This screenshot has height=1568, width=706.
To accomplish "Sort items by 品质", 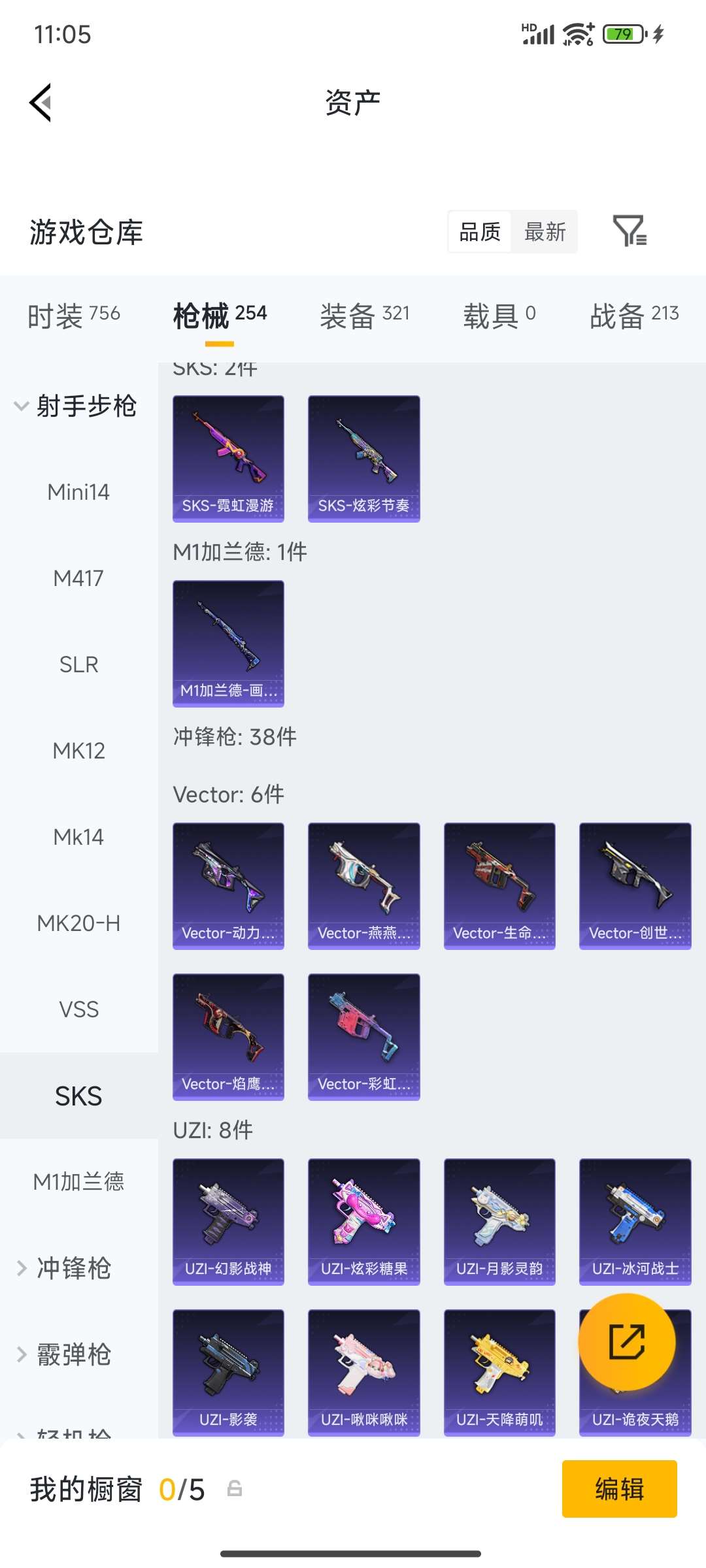I will pyautogui.click(x=480, y=232).
